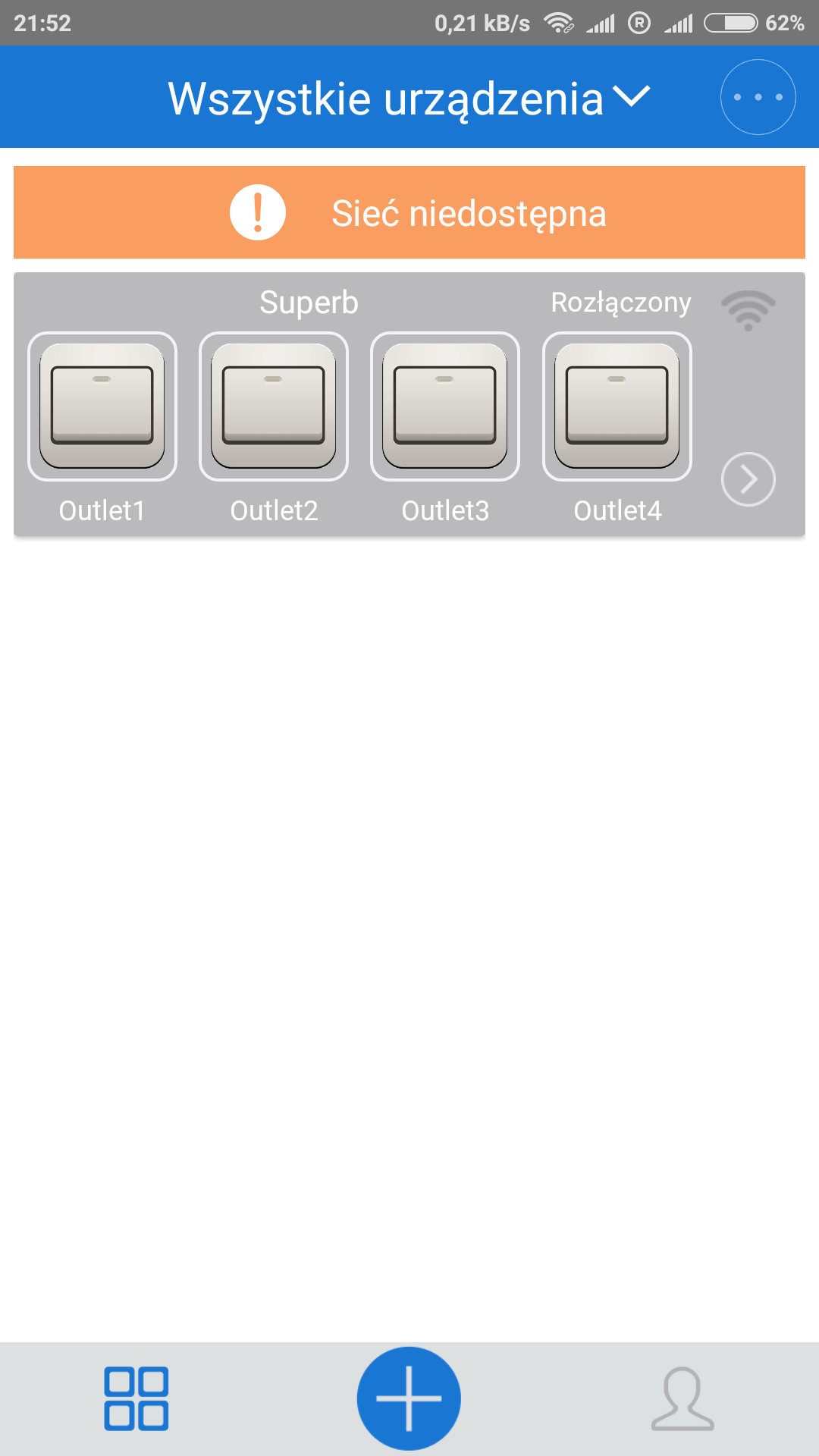Tap the Sieć niedostępna warning banner
The image size is (819, 1456).
[x=409, y=212]
